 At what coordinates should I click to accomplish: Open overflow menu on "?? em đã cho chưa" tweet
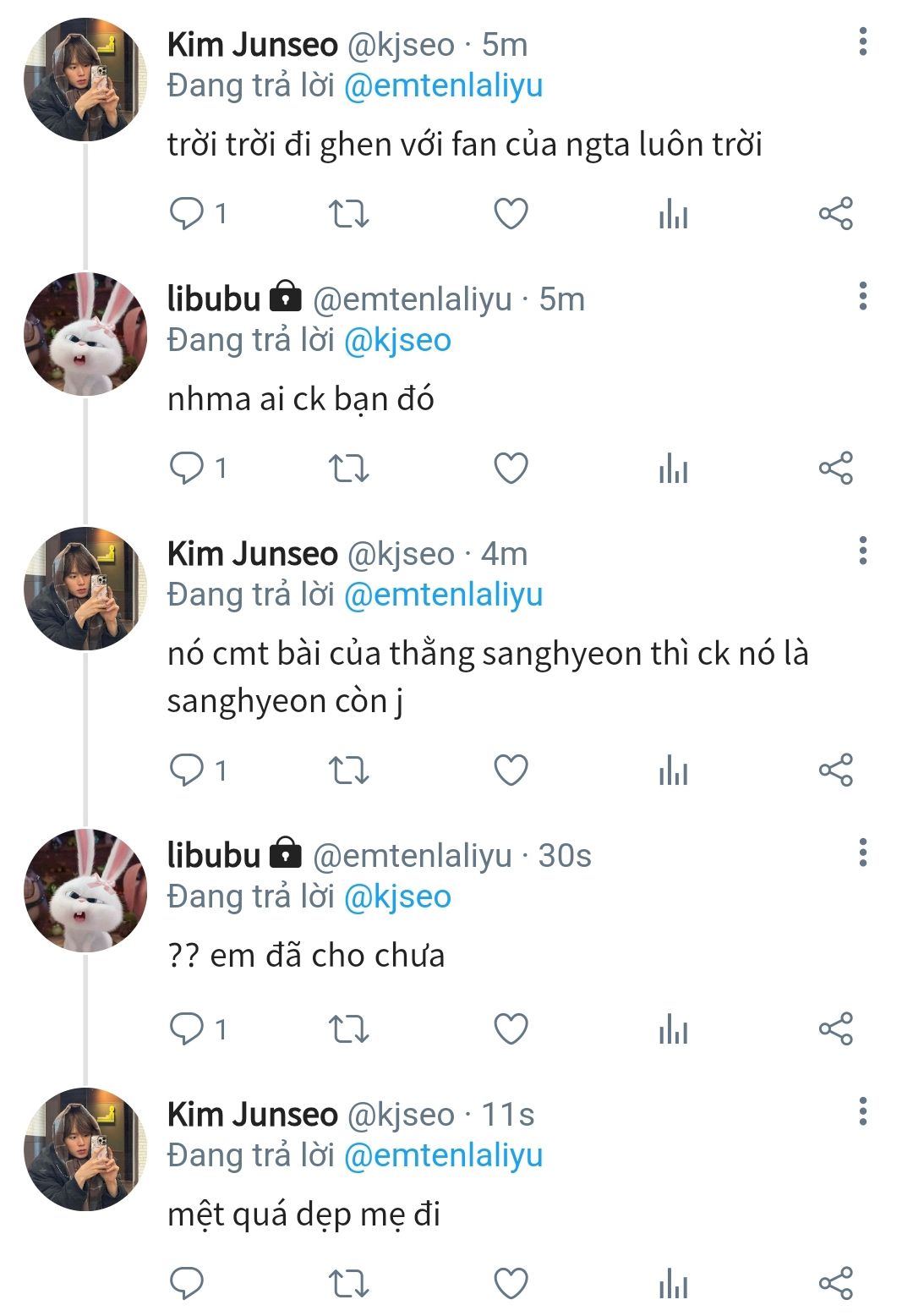tap(862, 853)
